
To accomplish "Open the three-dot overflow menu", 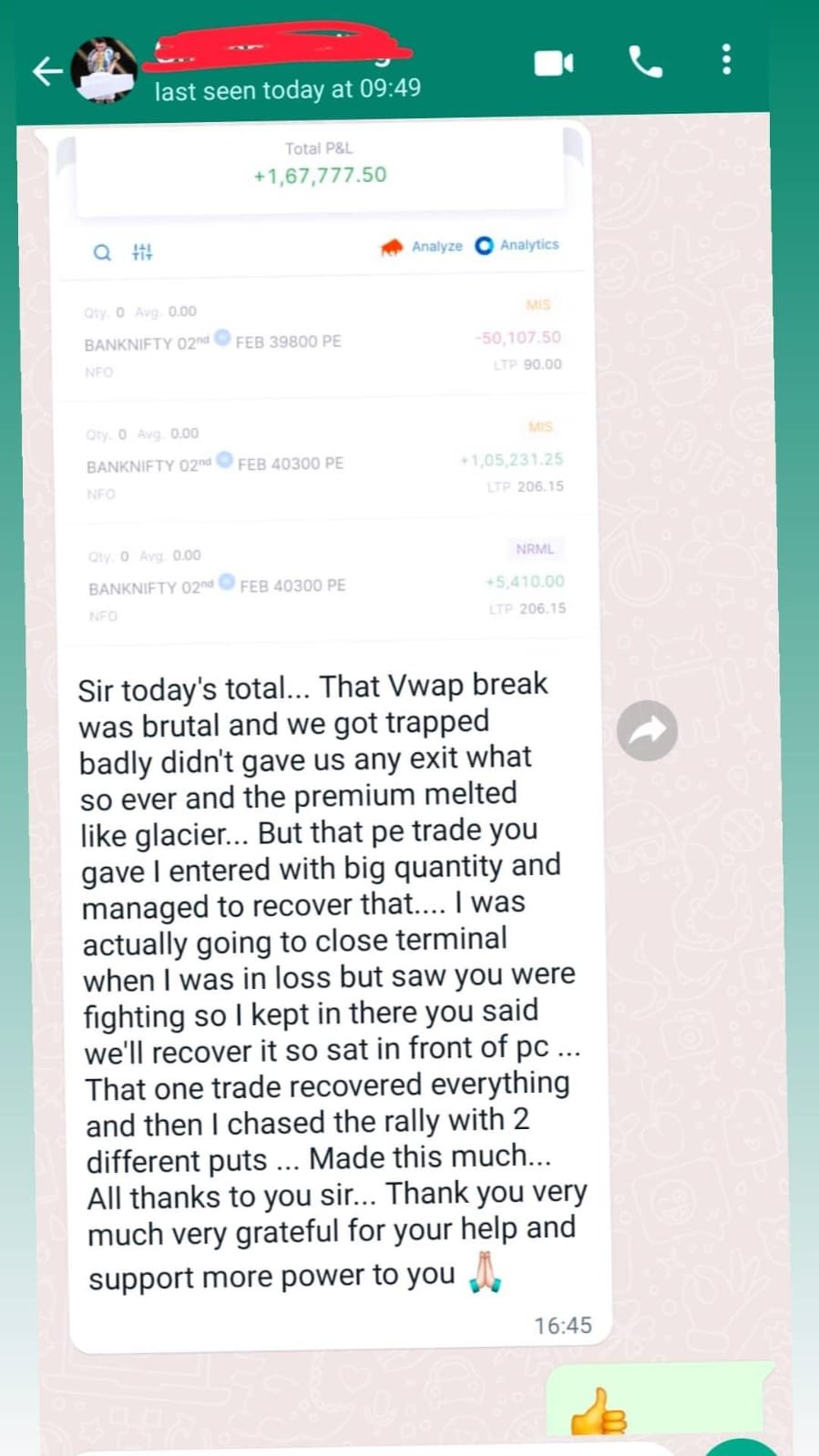I will click(x=726, y=60).
